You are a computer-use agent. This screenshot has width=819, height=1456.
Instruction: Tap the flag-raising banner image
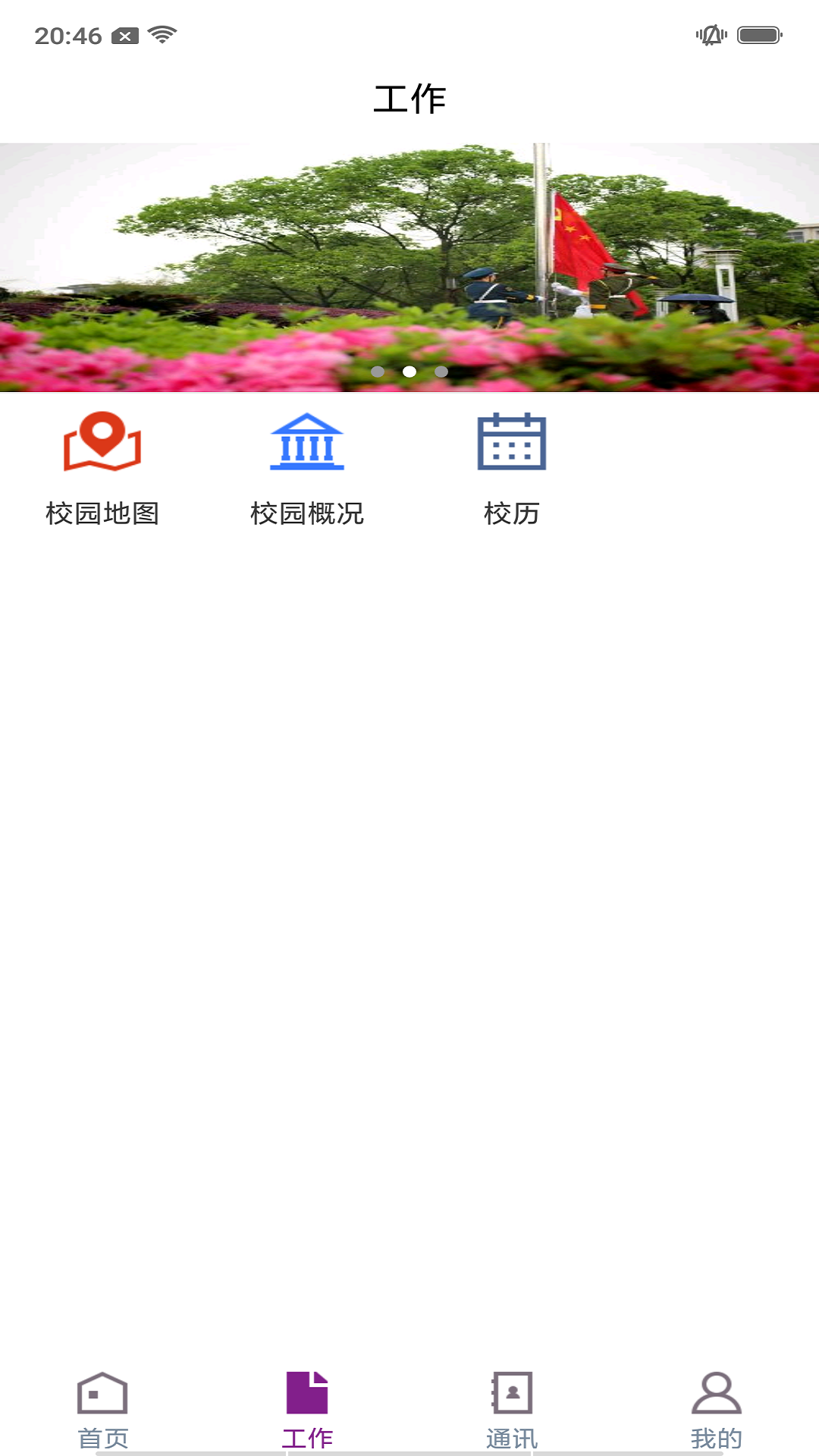coord(409,267)
